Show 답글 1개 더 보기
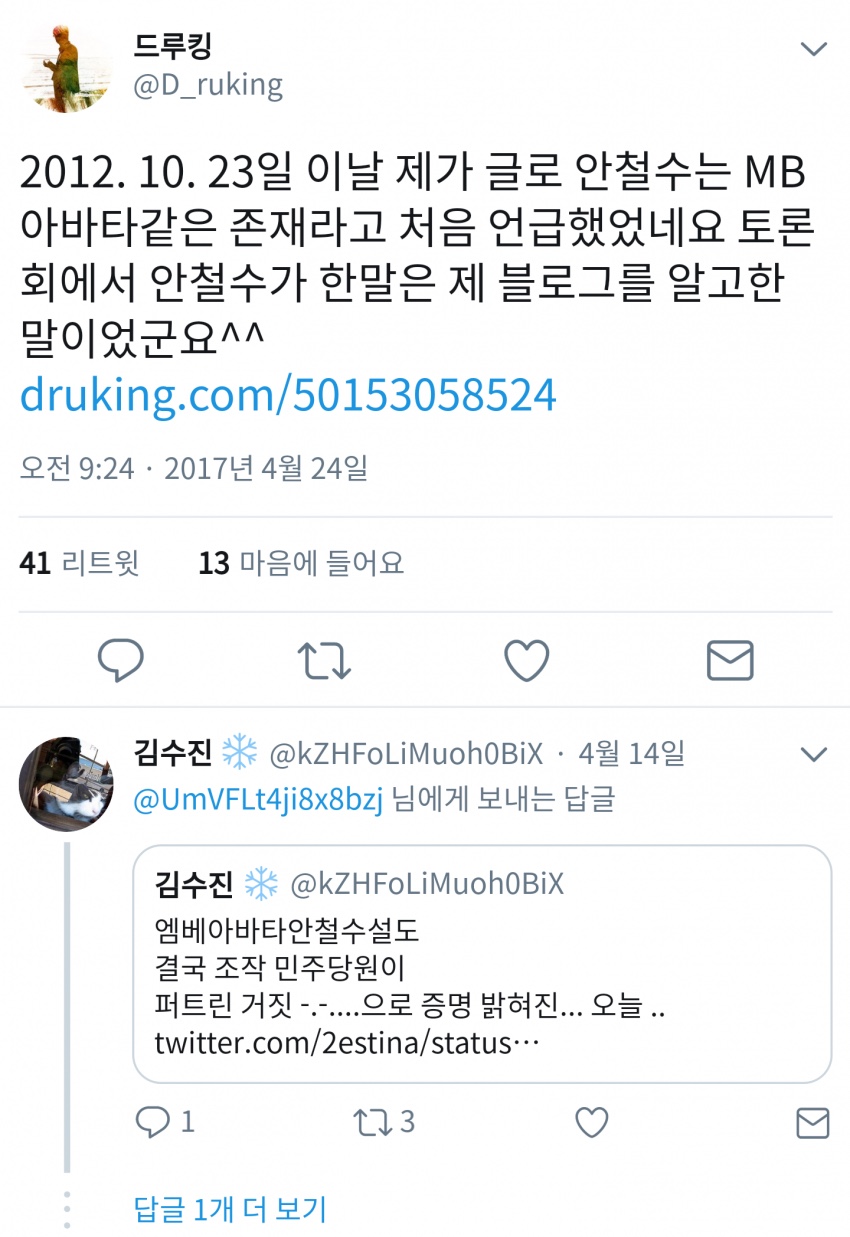 click(230, 1209)
